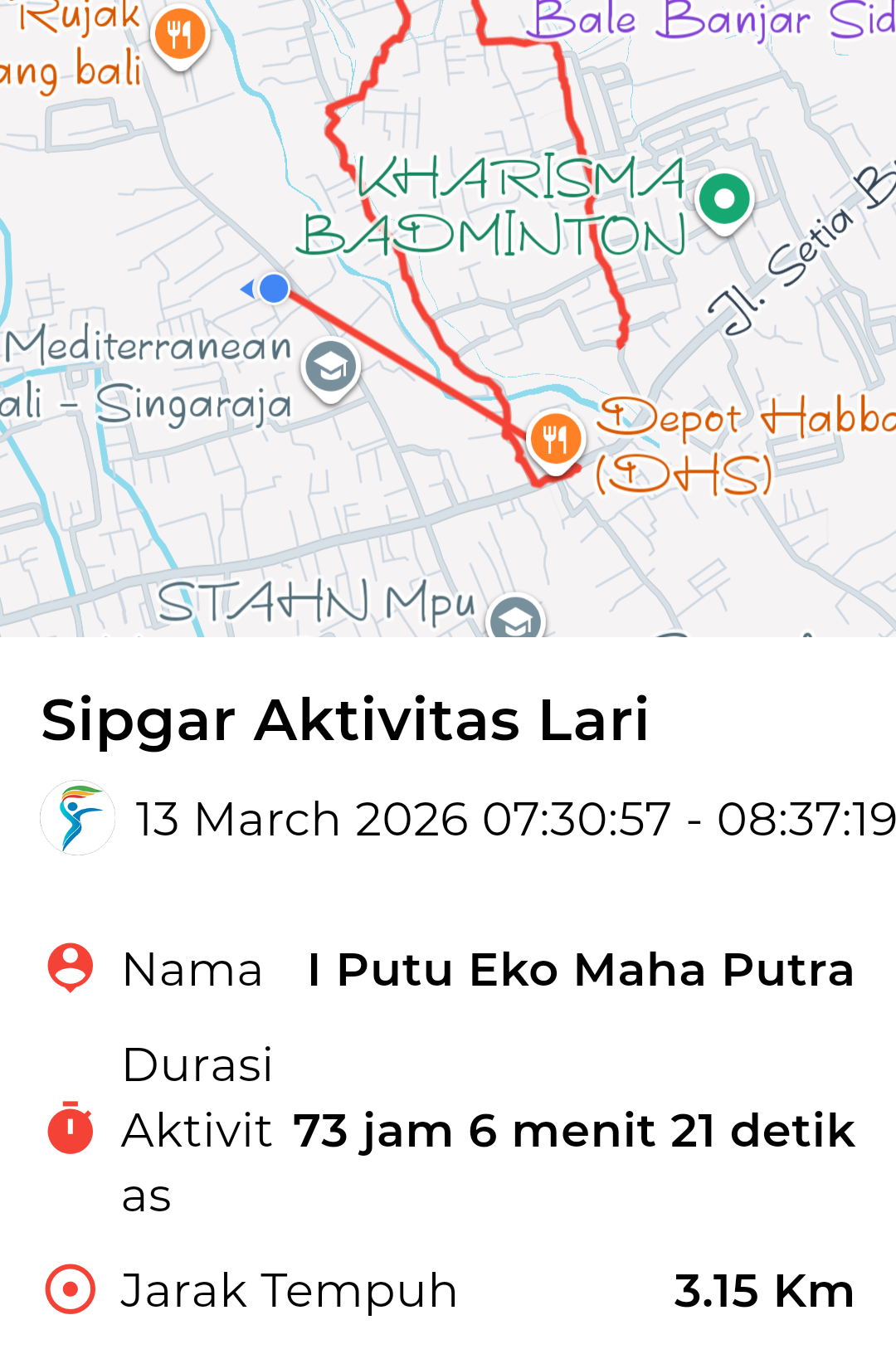Select the Mediterranean Bali Singaraja school marker
This screenshot has height=1359, width=896.
pyautogui.click(x=331, y=368)
